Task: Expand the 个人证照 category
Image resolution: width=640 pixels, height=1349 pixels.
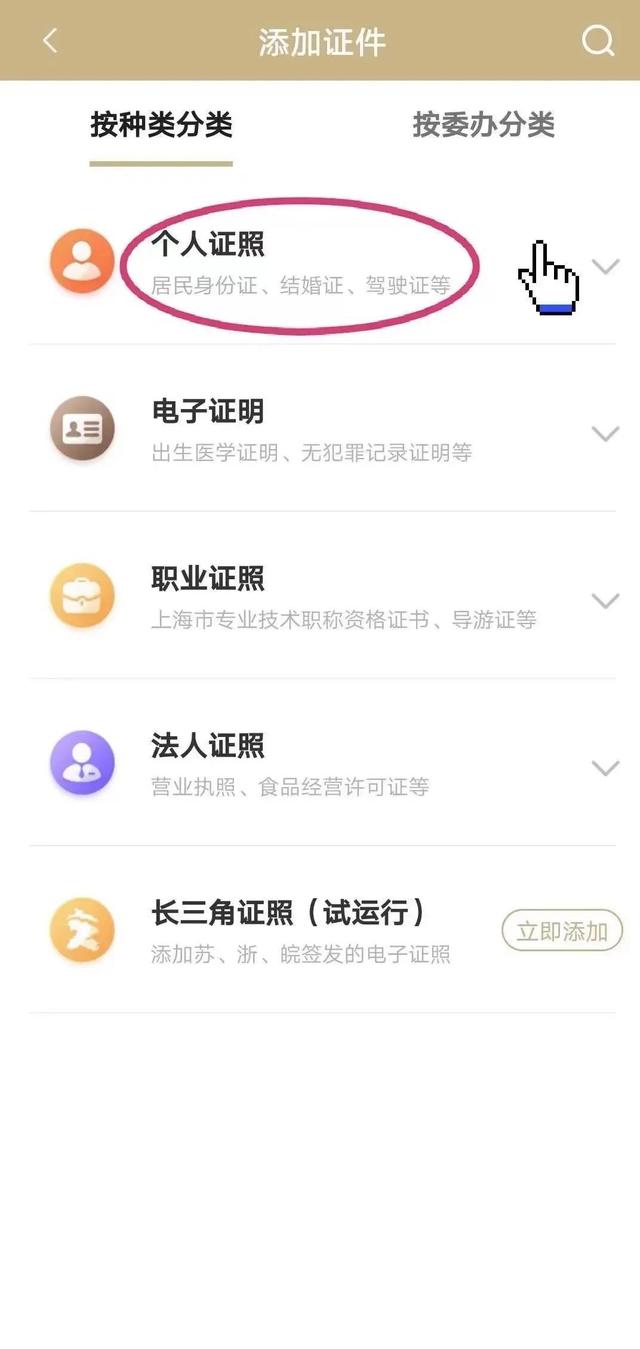Action: pos(605,266)
